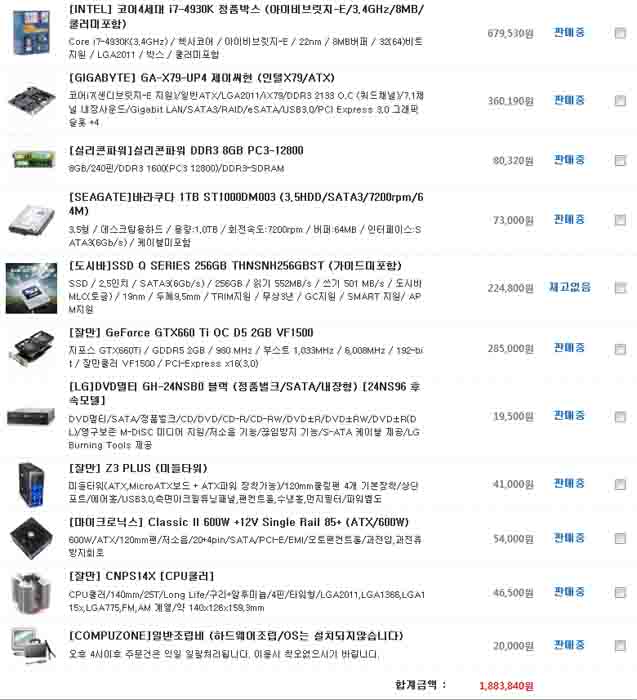Tick the Micronics Classic II 600W checkbox

click(620, 538)
